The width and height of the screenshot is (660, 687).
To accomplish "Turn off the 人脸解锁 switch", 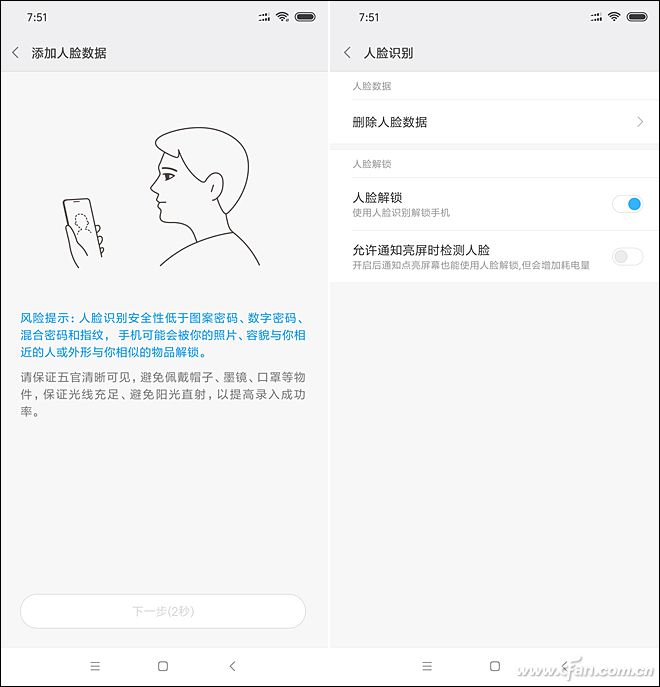I will pyautogui.click(x=627, y=204).
